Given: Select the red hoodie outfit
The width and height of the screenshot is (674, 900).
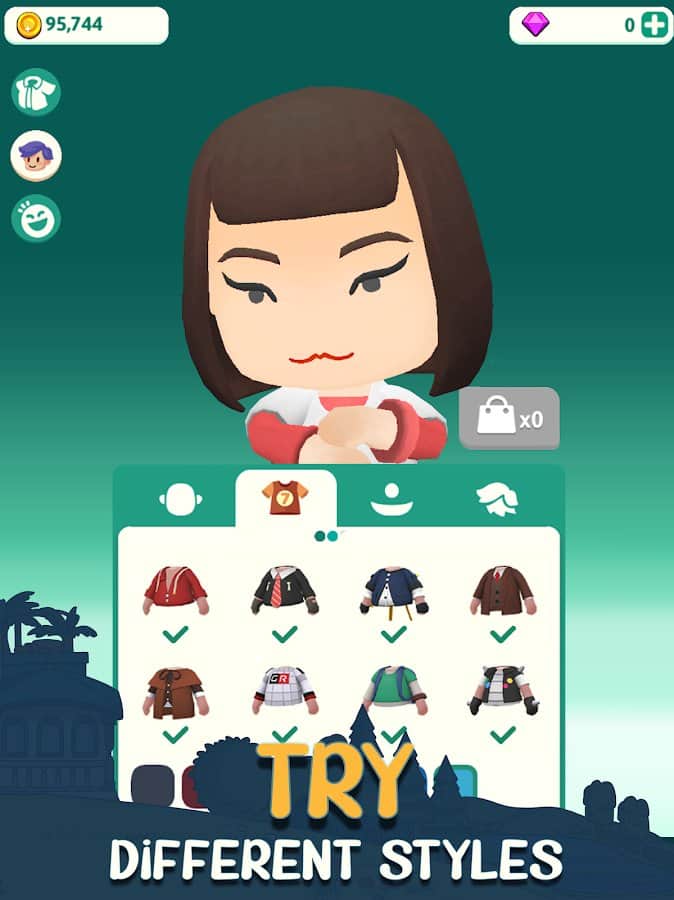Looking at the screenshot, I should click(175, 591).
